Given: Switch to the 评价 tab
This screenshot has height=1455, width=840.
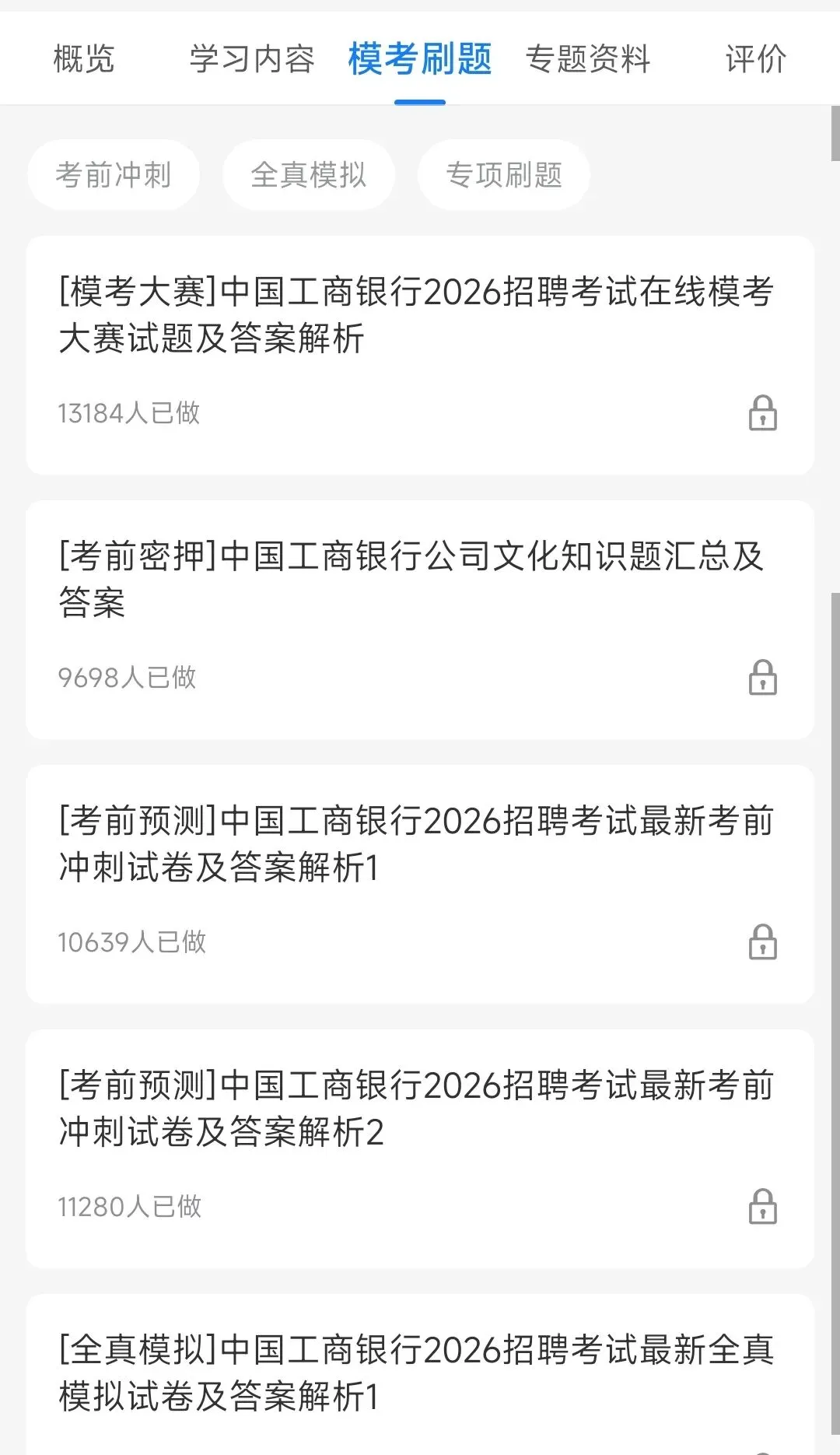Looking at the screenshot, I should (755, 59).
